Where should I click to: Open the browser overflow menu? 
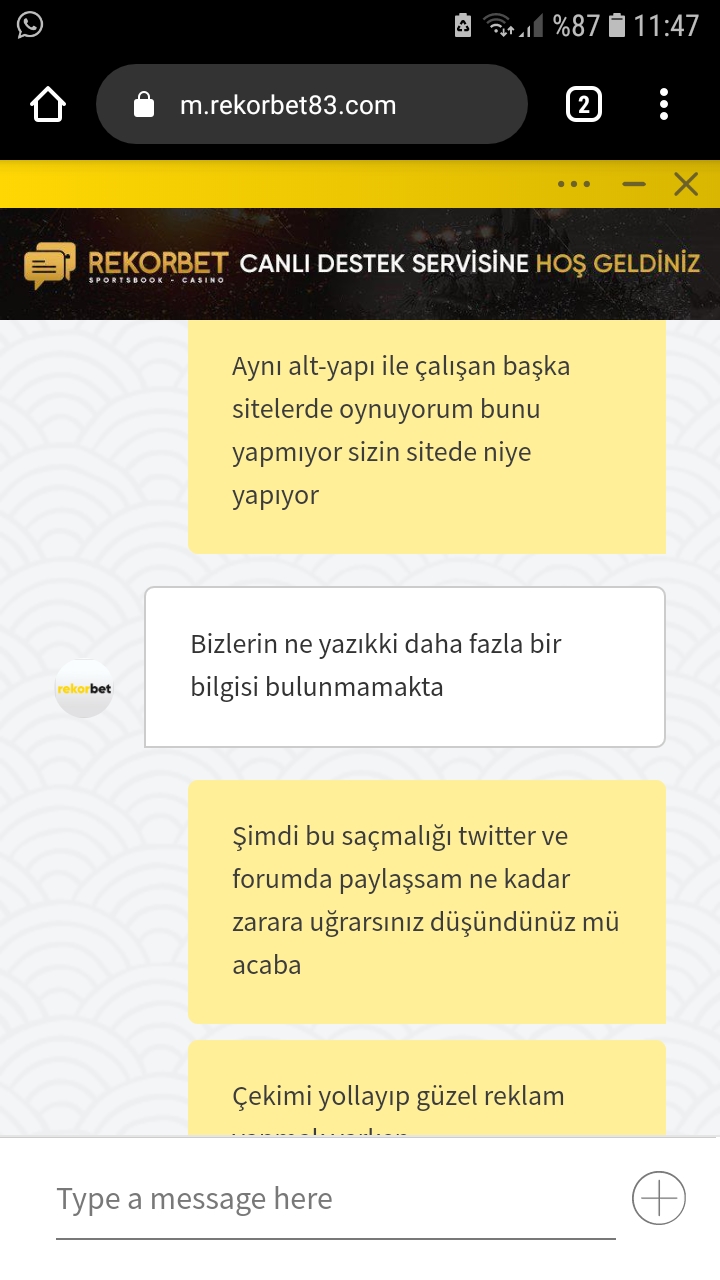coord(664,105)
